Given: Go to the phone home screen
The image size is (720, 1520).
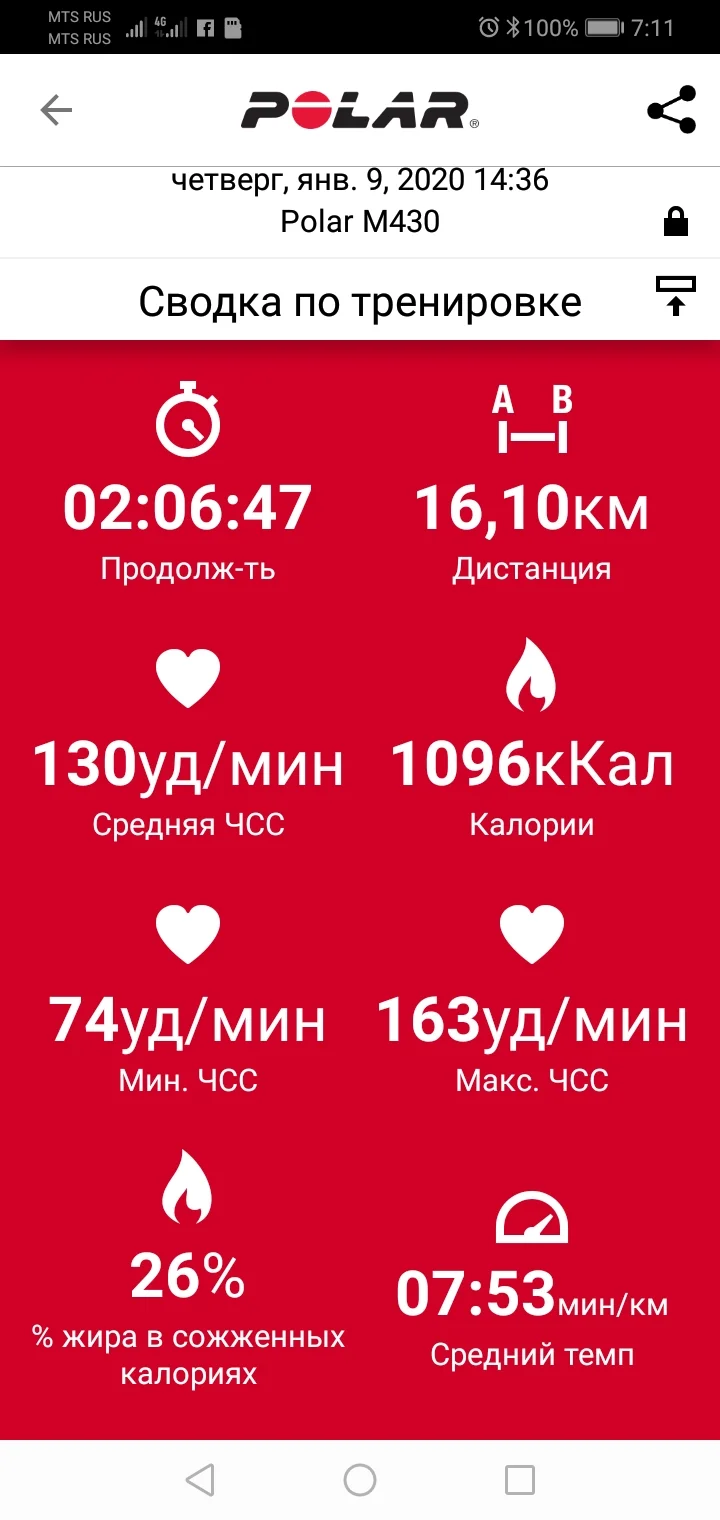Looking at the screenshot, I should (360, 1479).
